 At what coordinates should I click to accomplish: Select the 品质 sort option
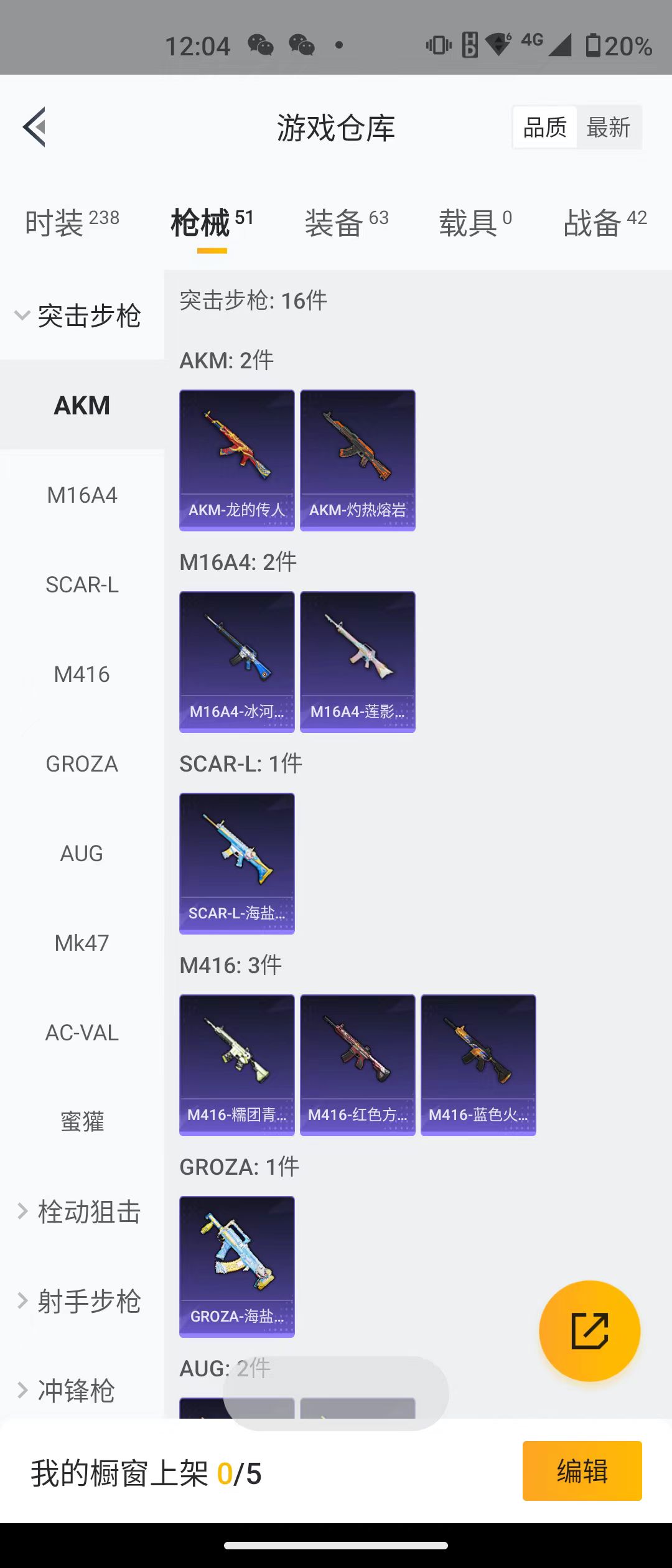(545, 128)
